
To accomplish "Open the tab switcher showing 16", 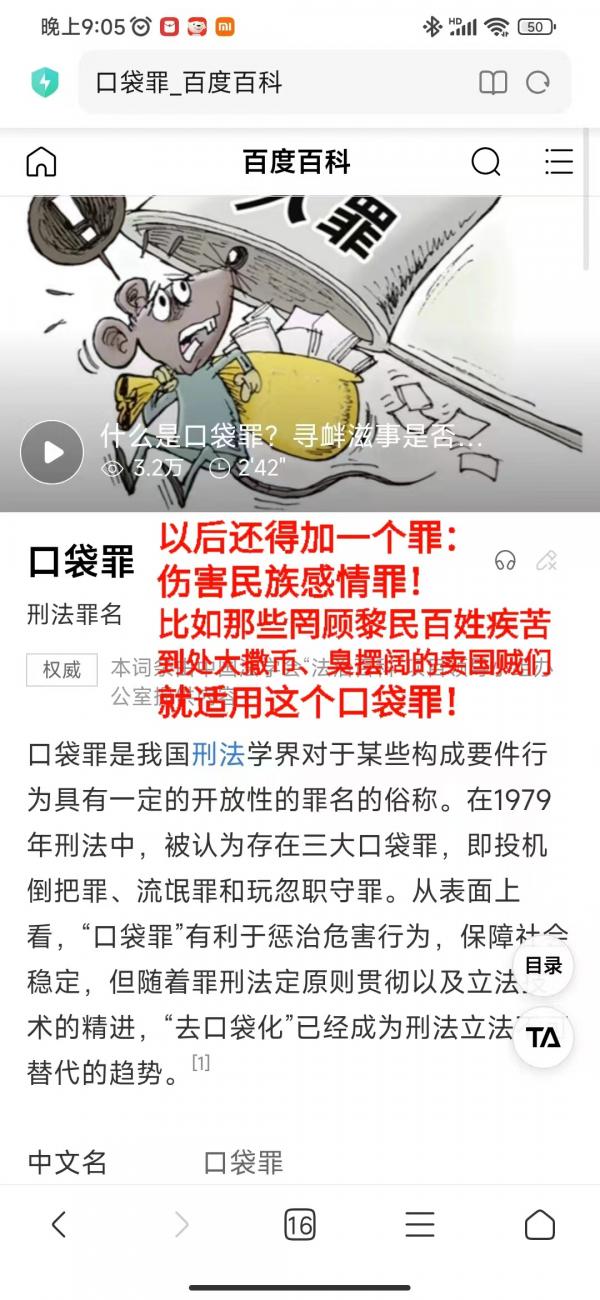I will coord(299,1224).
